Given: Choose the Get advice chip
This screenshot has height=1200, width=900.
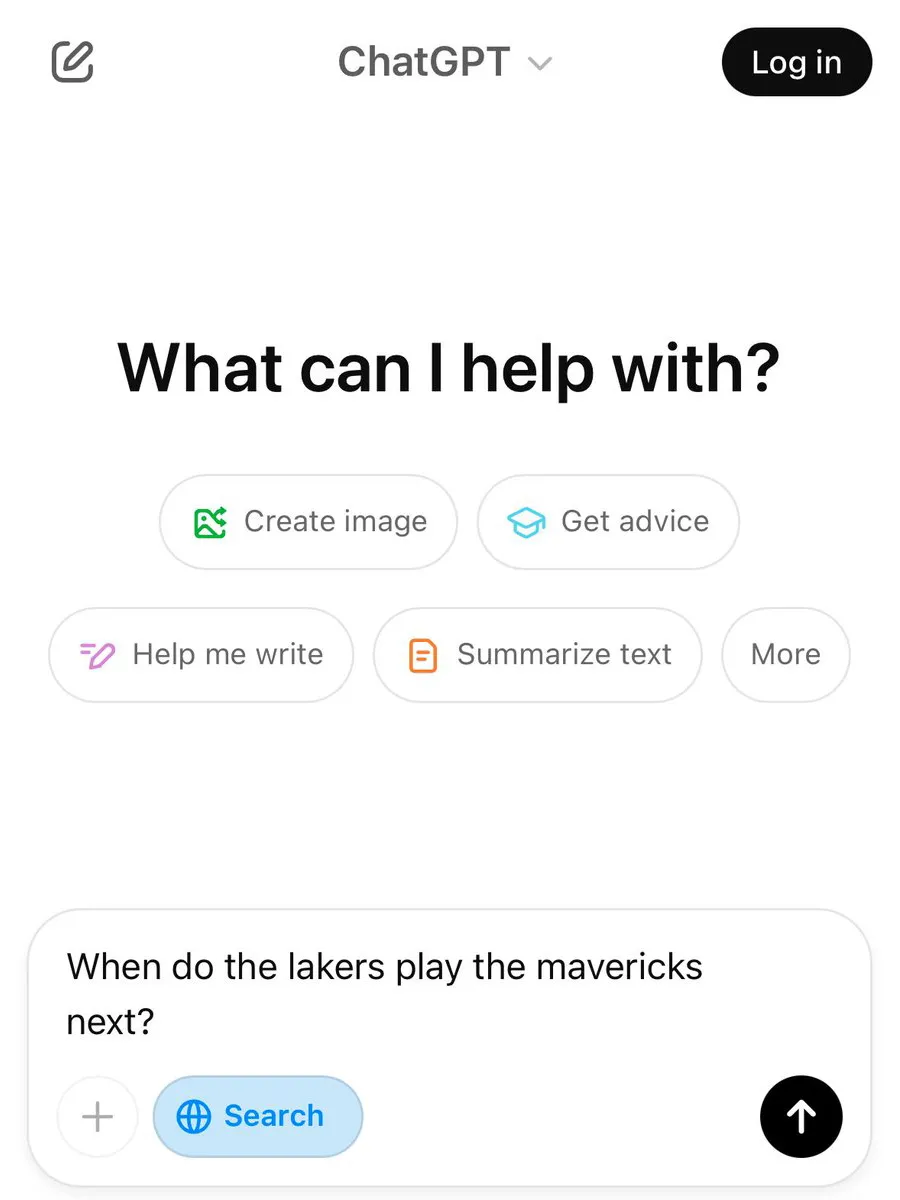Looking at the screenshot, I should tap(608, 522).
